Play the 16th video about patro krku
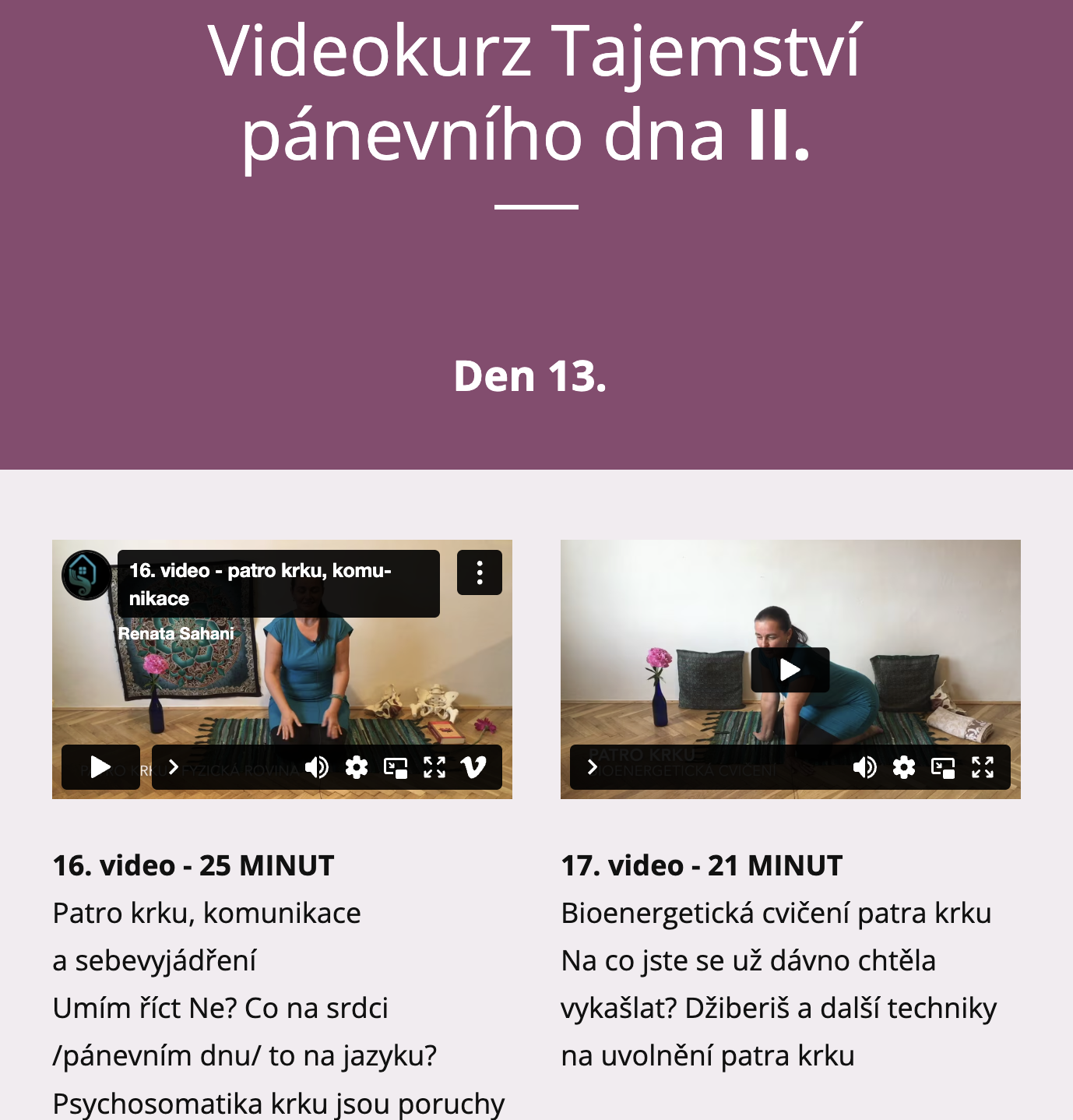This screenshot has width=1073, height=1120. [100, 767]
